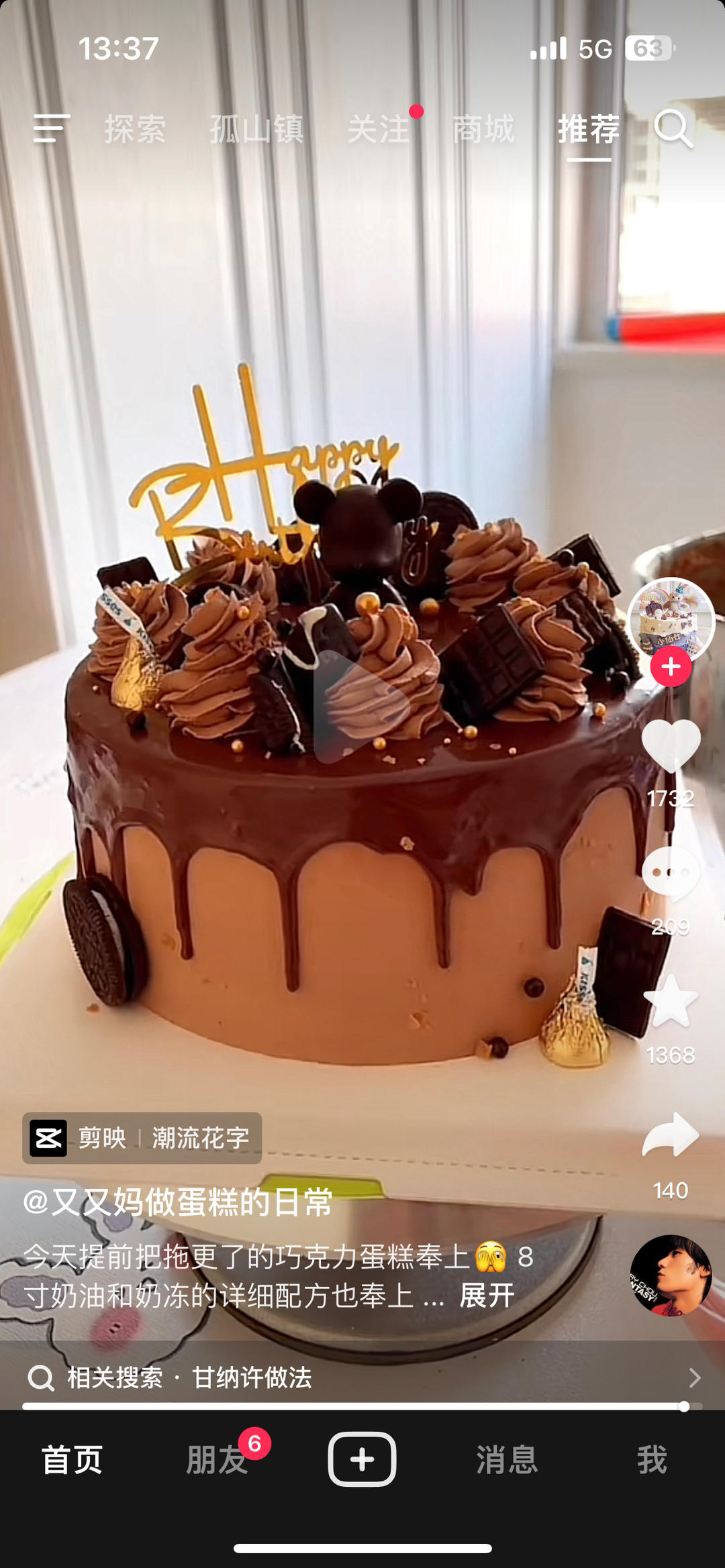This screenshot has width=725, height=1568.
Task: Switch to the 朋友 tab
Action: click(x=217, y=1460)
